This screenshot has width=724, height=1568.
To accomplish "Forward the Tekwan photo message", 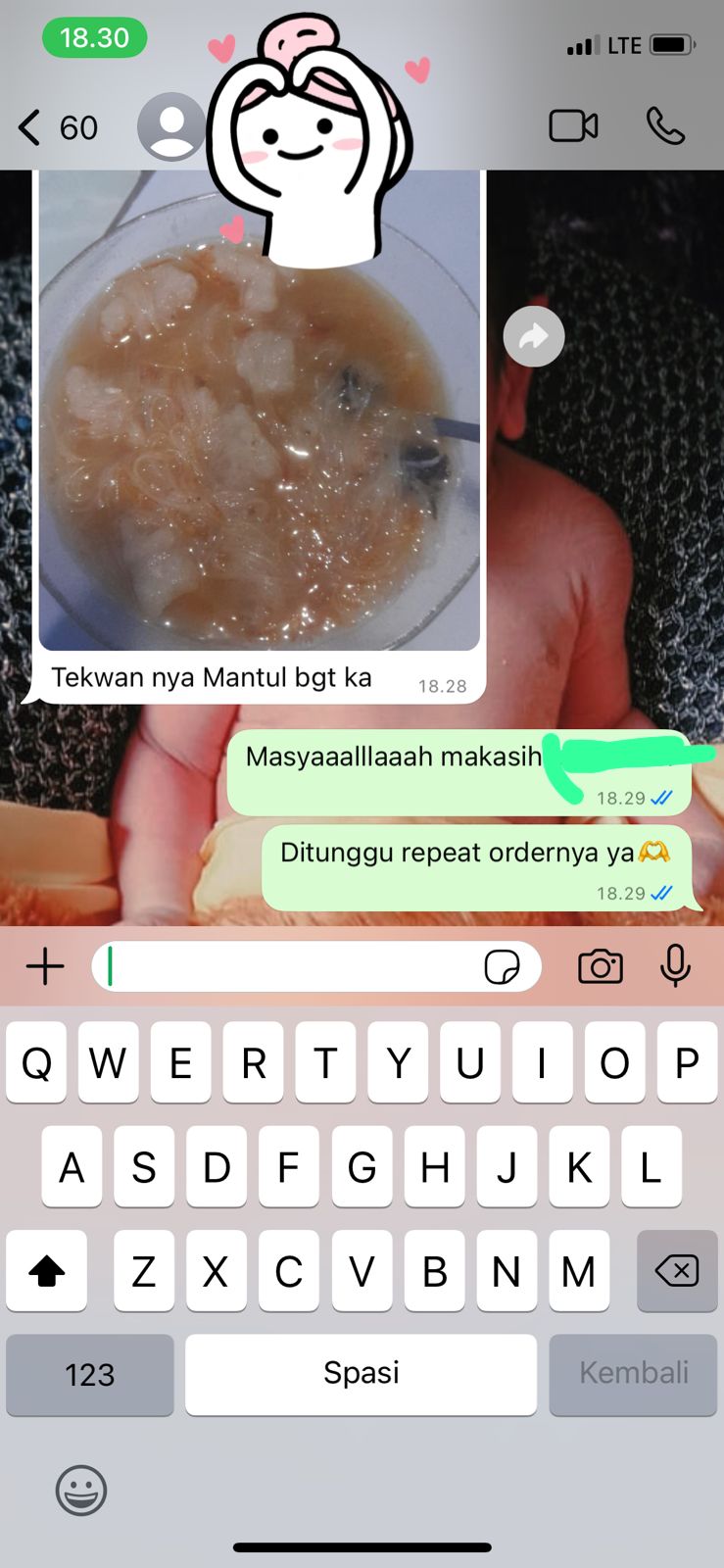I will (x=534, y=337).
